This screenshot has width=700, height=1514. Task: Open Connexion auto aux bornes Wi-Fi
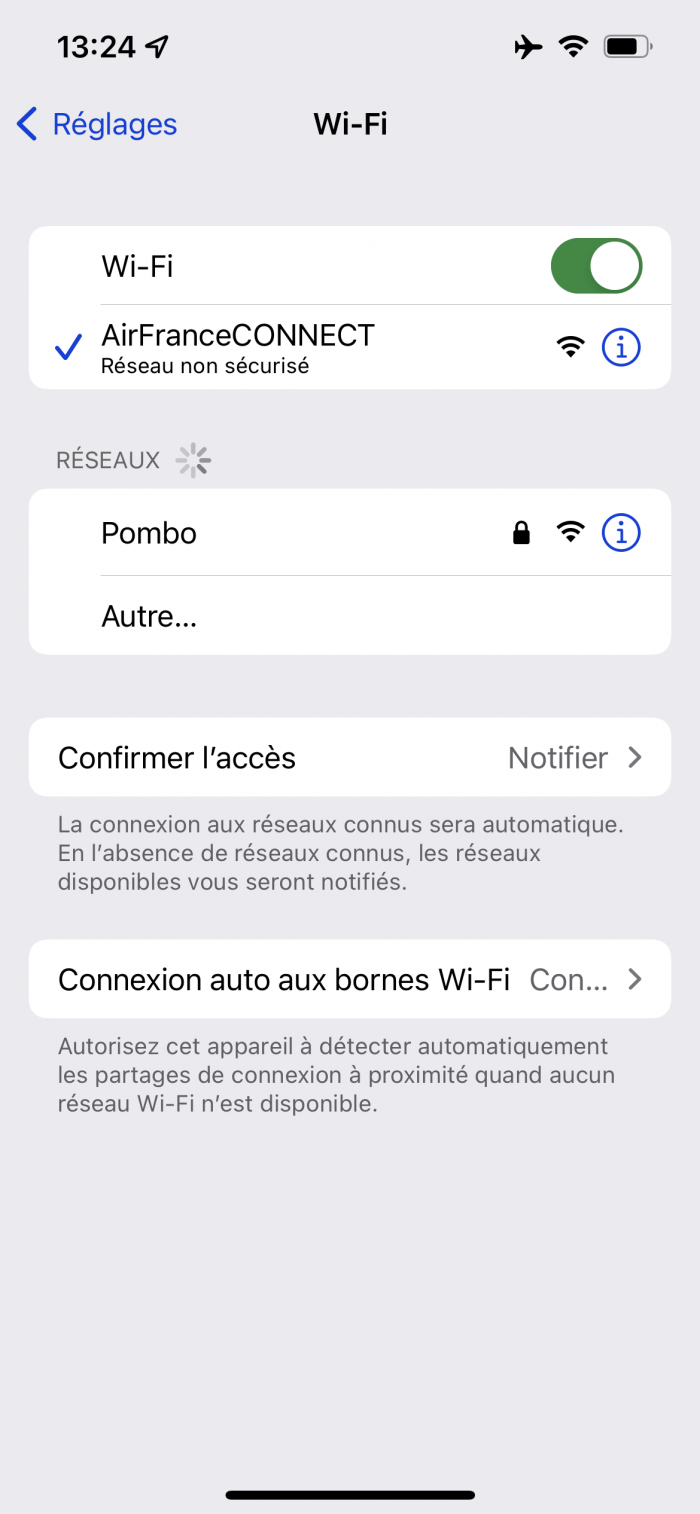[350, 979]
